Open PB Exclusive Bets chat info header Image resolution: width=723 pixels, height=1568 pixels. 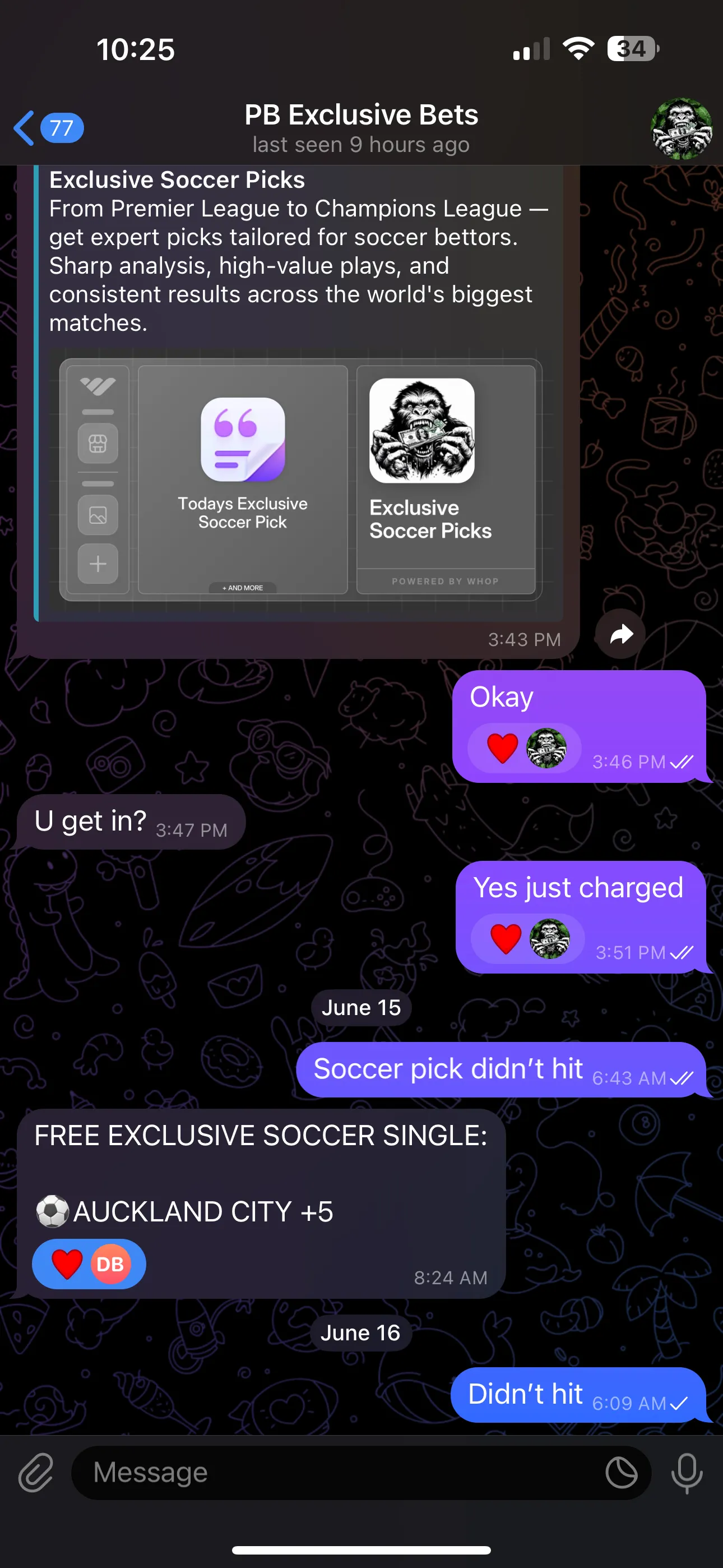click(361, 128)
